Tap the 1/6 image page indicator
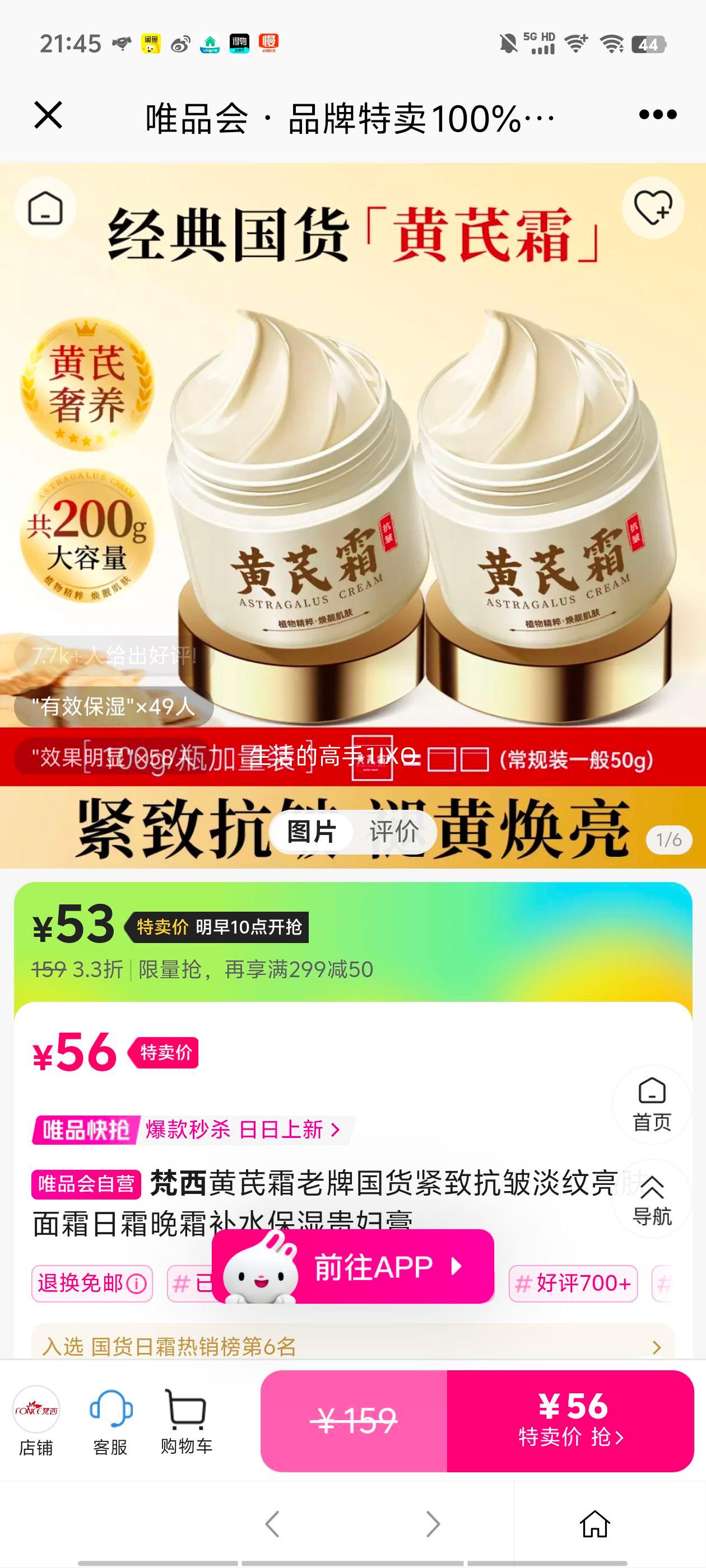The image size is (706, 1568). point(669,838)
